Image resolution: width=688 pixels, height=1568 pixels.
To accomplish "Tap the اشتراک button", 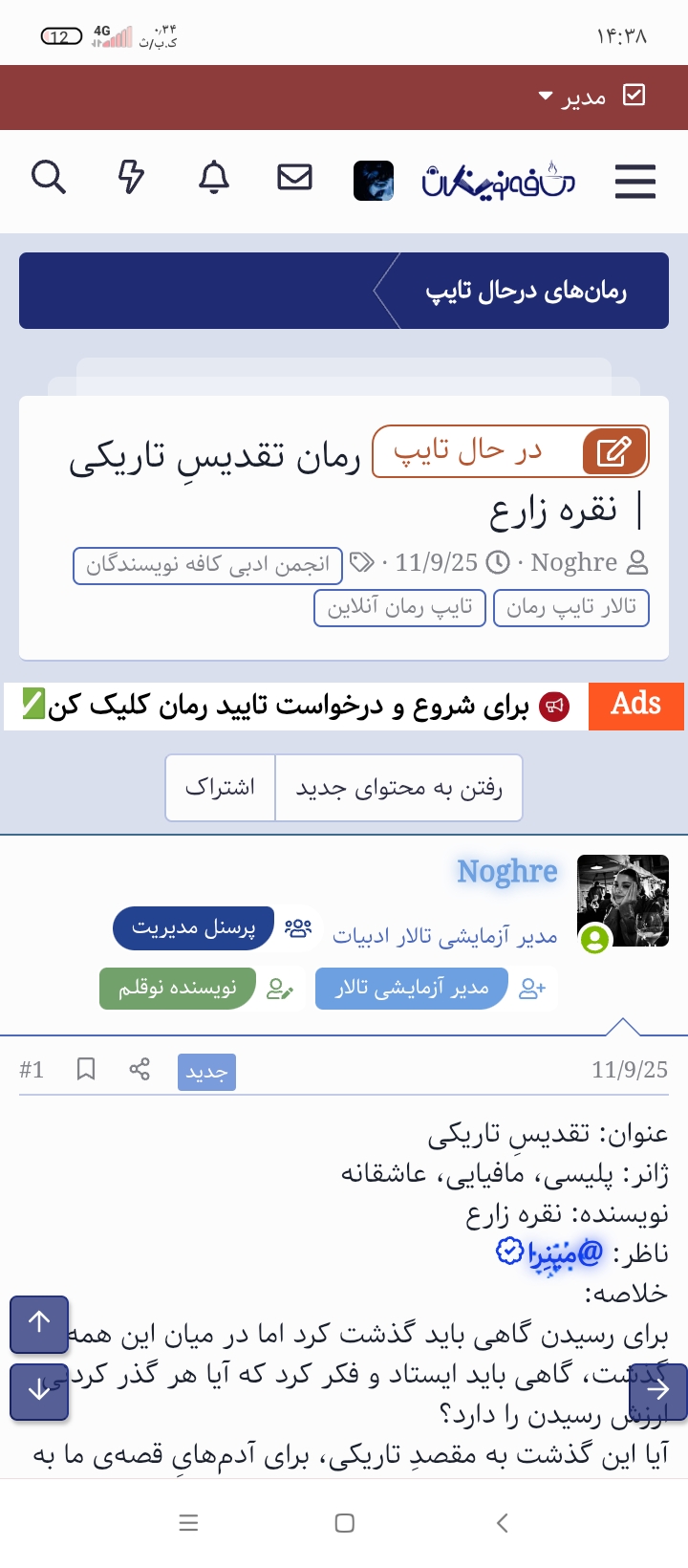I will pyautogui.click(x=221, y=788).
